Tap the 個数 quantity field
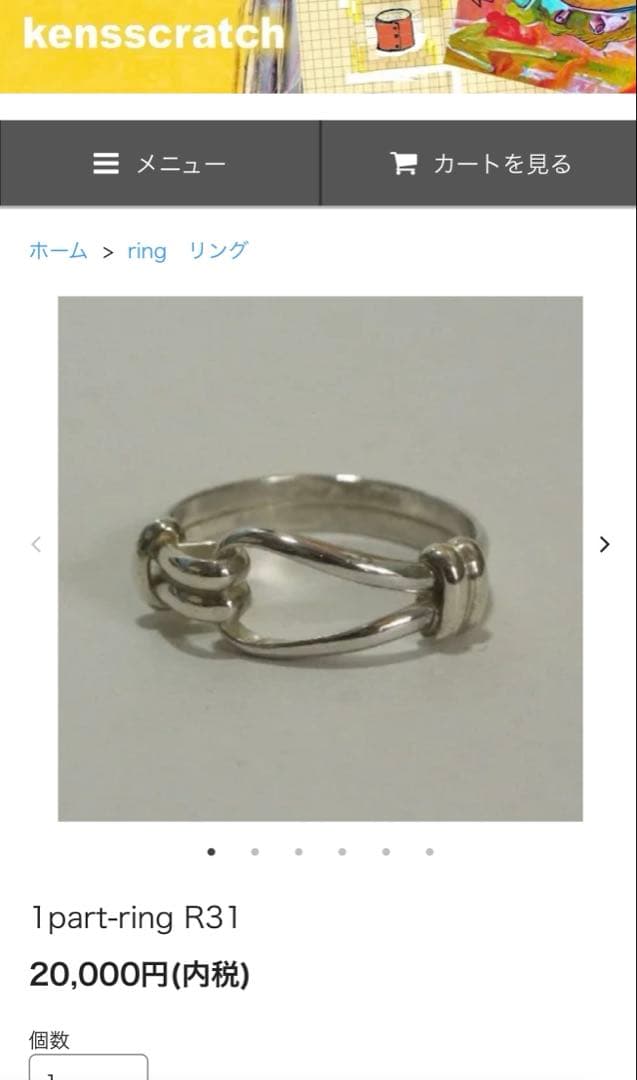This screenshot has width=637, height=1080. pyautogui.click(x=88, y=1068)
